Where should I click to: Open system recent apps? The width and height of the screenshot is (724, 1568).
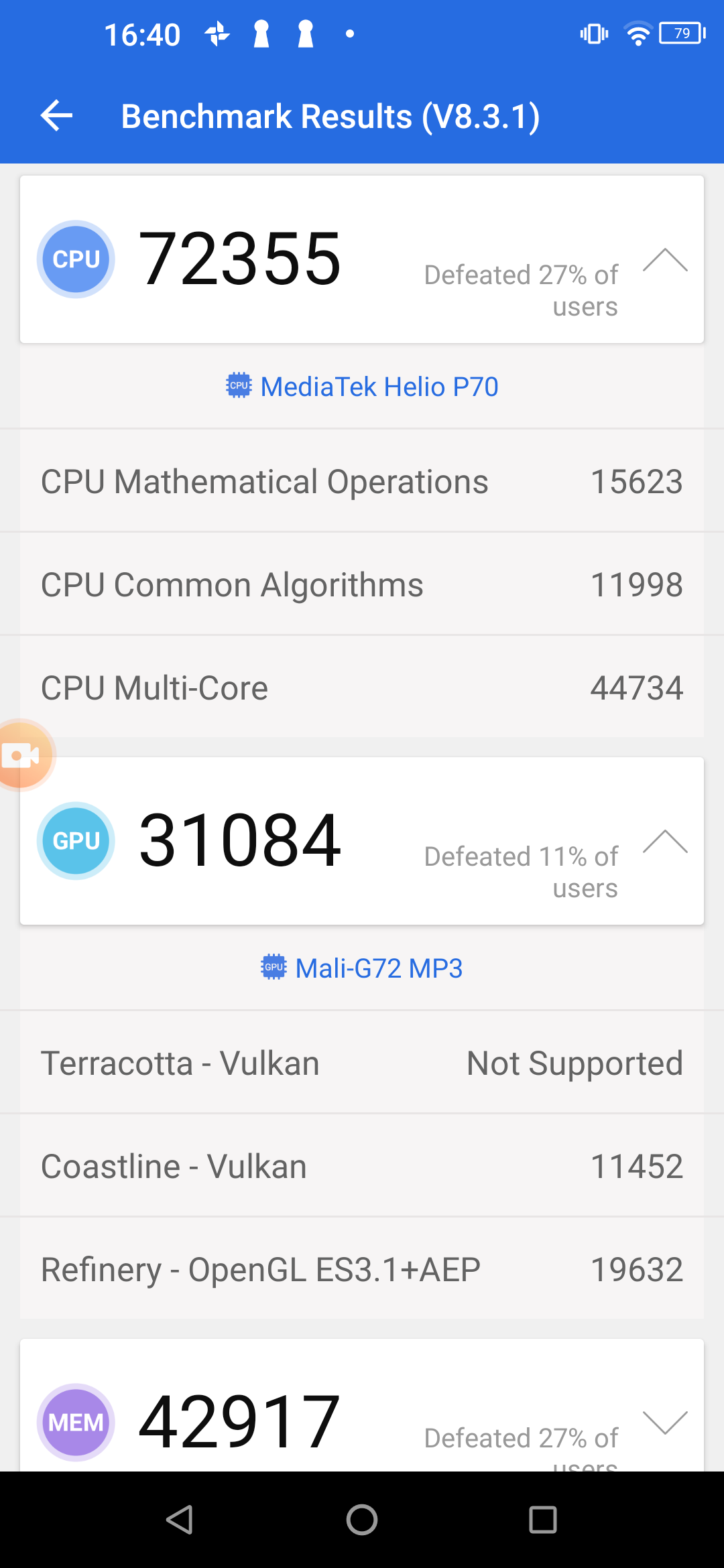(542, 1520)
